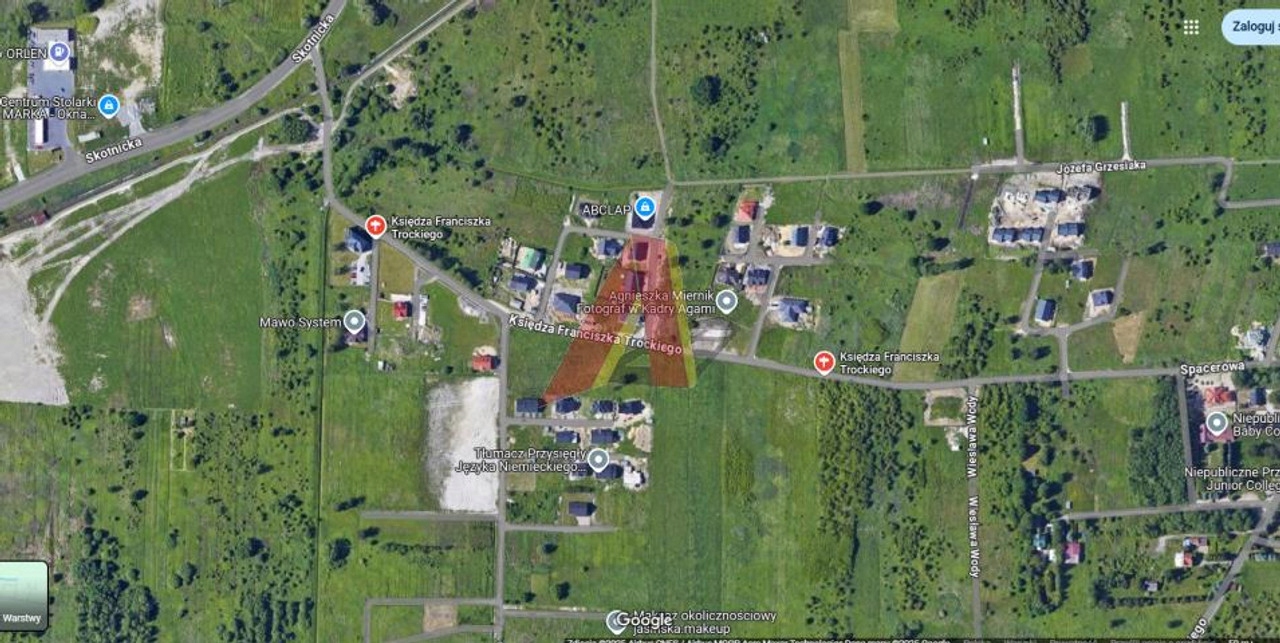Open Agnieszka Miernik Fotograf place marker
The image size is (1280, 643).
[x=727, y=301]
